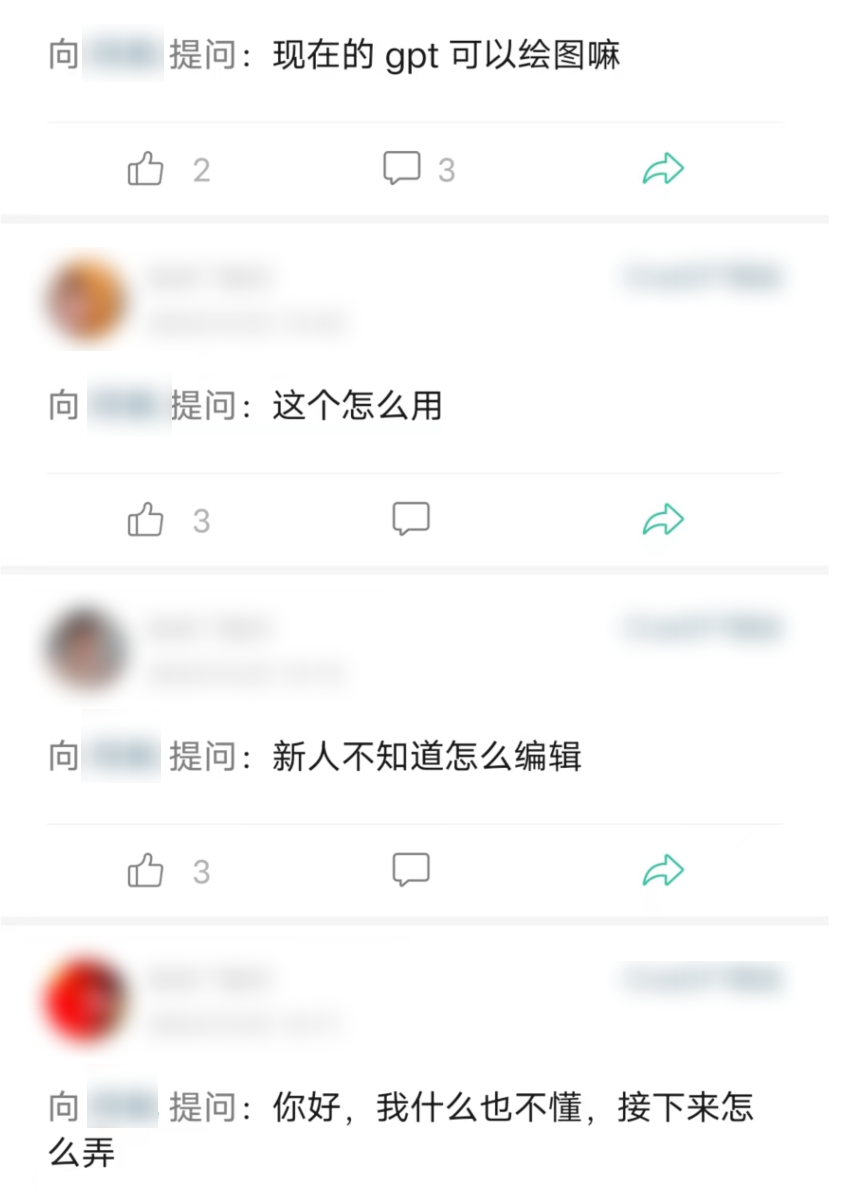
Task: Share the "新人不知道怎么编辑" comment
Action: (x=663, y=868)
